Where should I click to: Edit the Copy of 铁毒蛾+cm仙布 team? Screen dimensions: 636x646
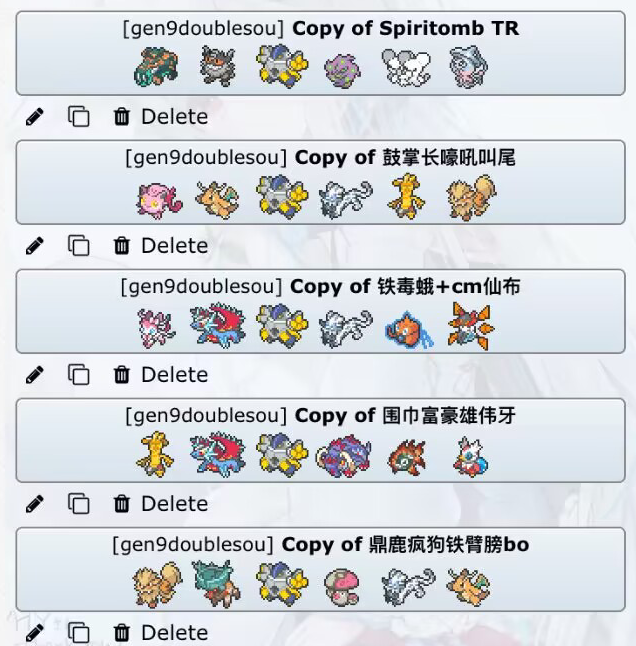coord(35,375)
